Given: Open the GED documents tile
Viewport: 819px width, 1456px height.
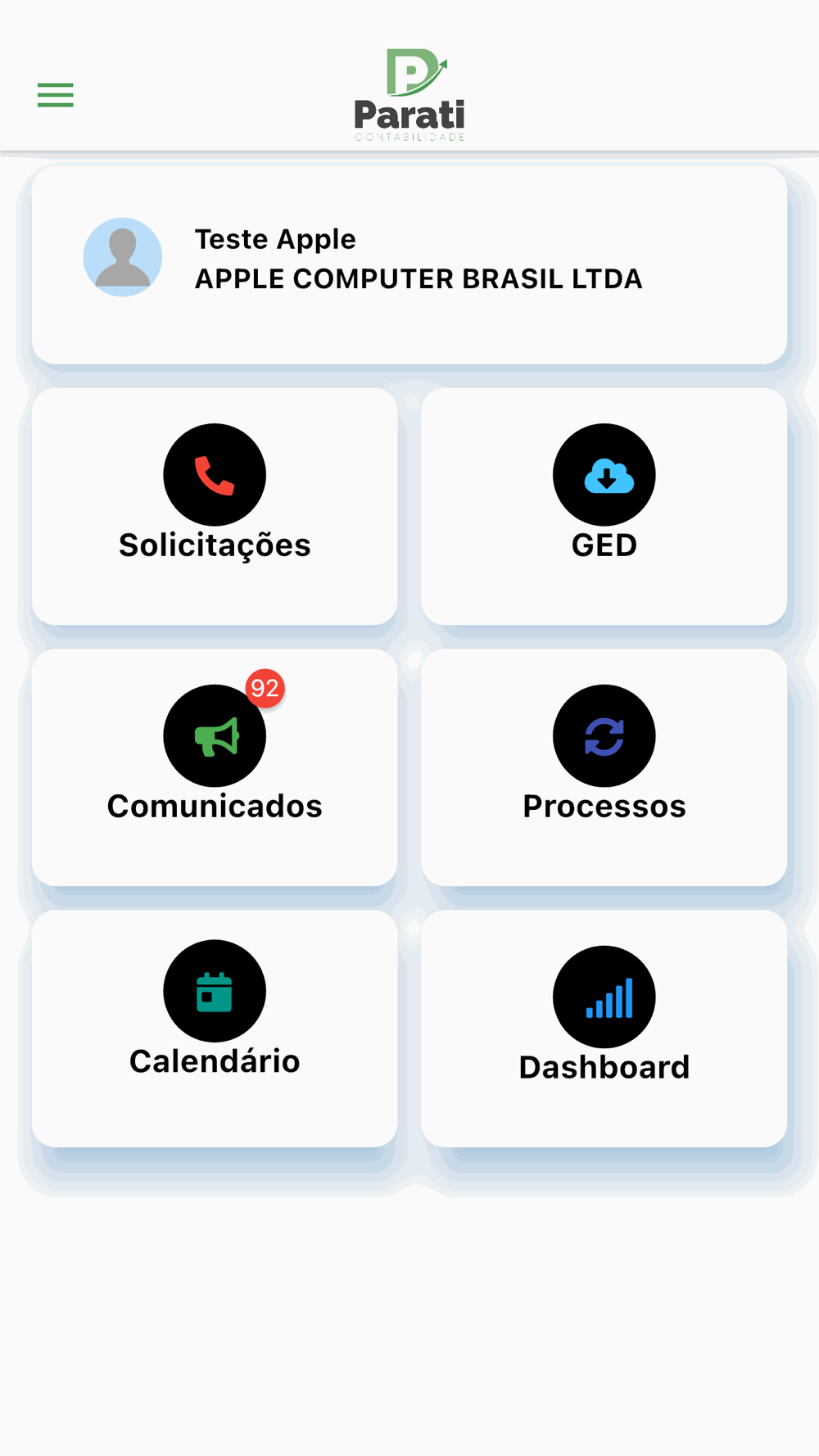Looking at the screenshot, I should point(604,507).
